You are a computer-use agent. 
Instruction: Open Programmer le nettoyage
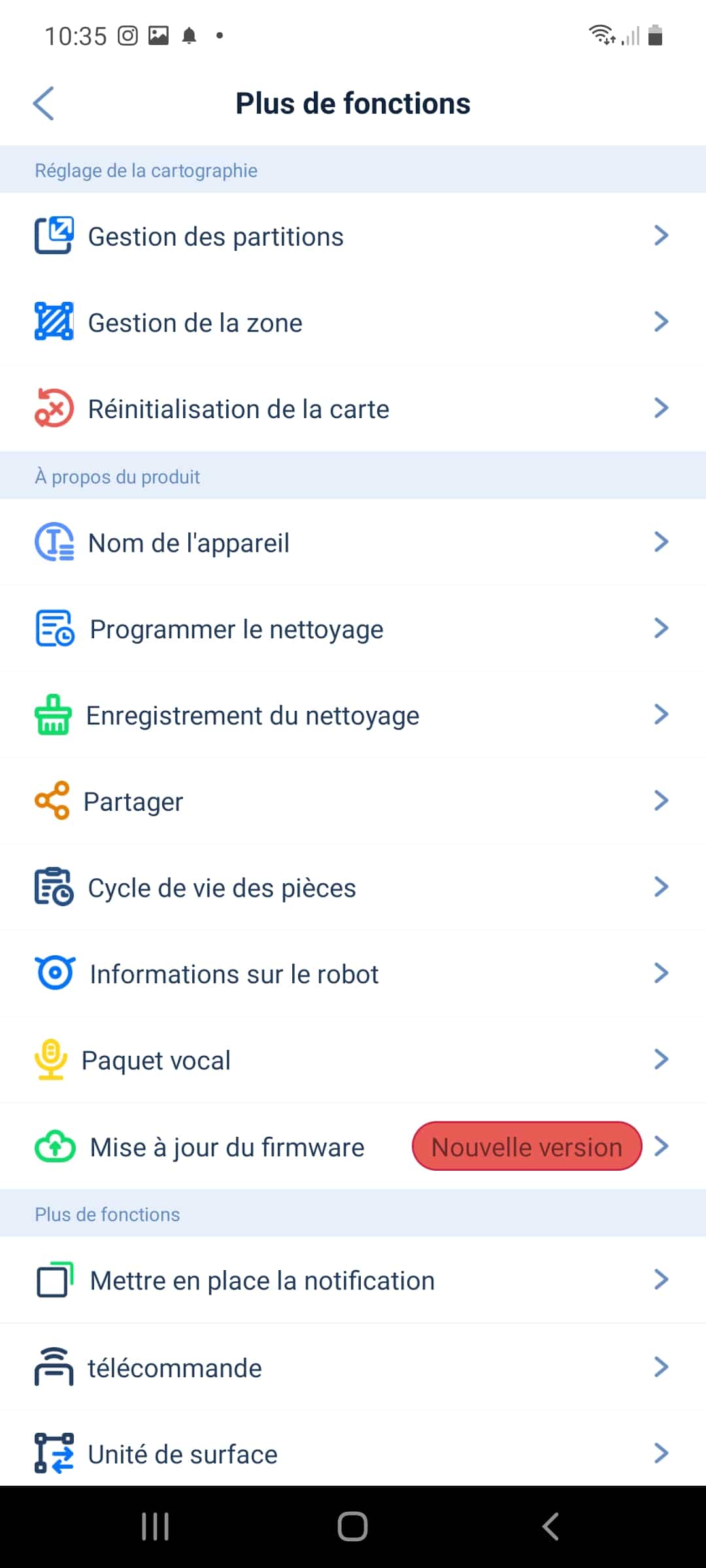point(353,629)
